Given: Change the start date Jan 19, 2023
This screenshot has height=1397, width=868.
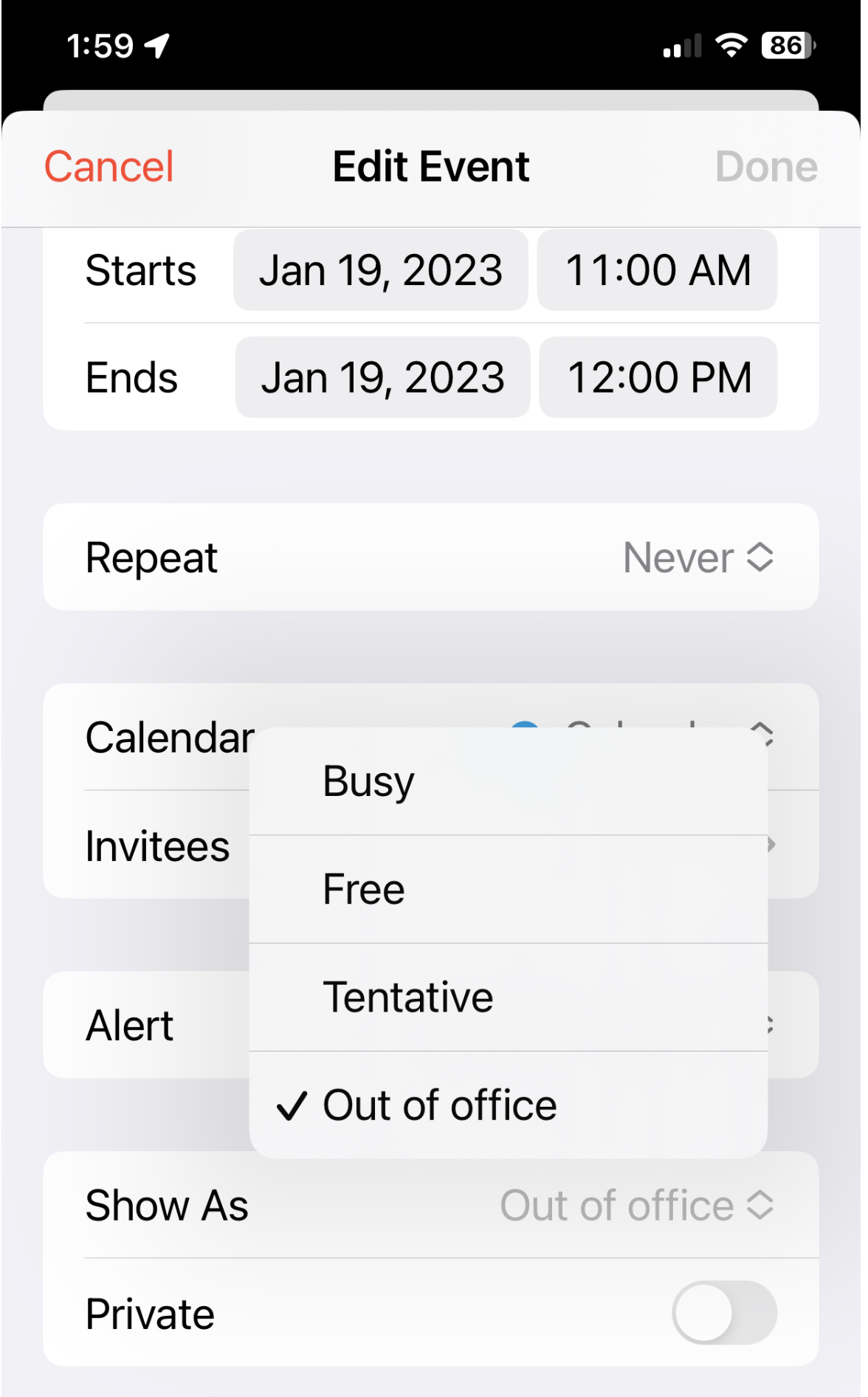Looking at the screenshot, I should 381,270.
